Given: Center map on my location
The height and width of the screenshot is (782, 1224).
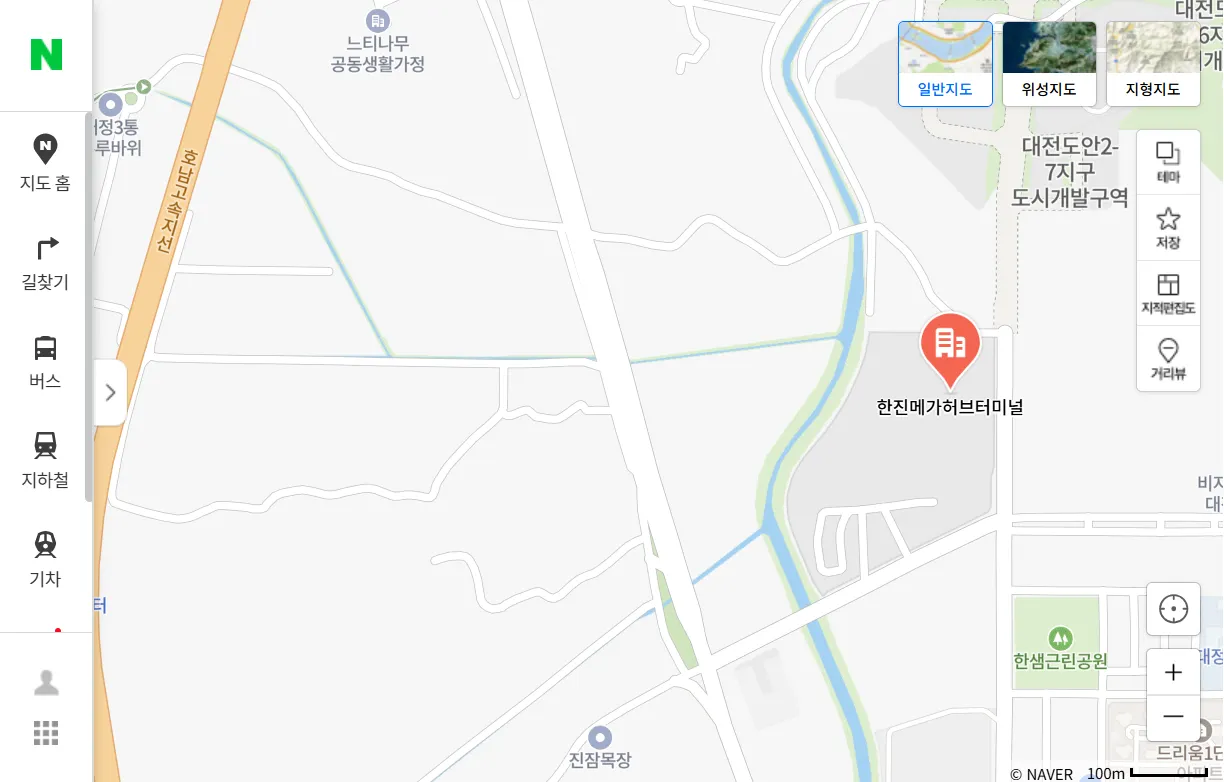Looking at the screenshot, I should coord(1173,608).
